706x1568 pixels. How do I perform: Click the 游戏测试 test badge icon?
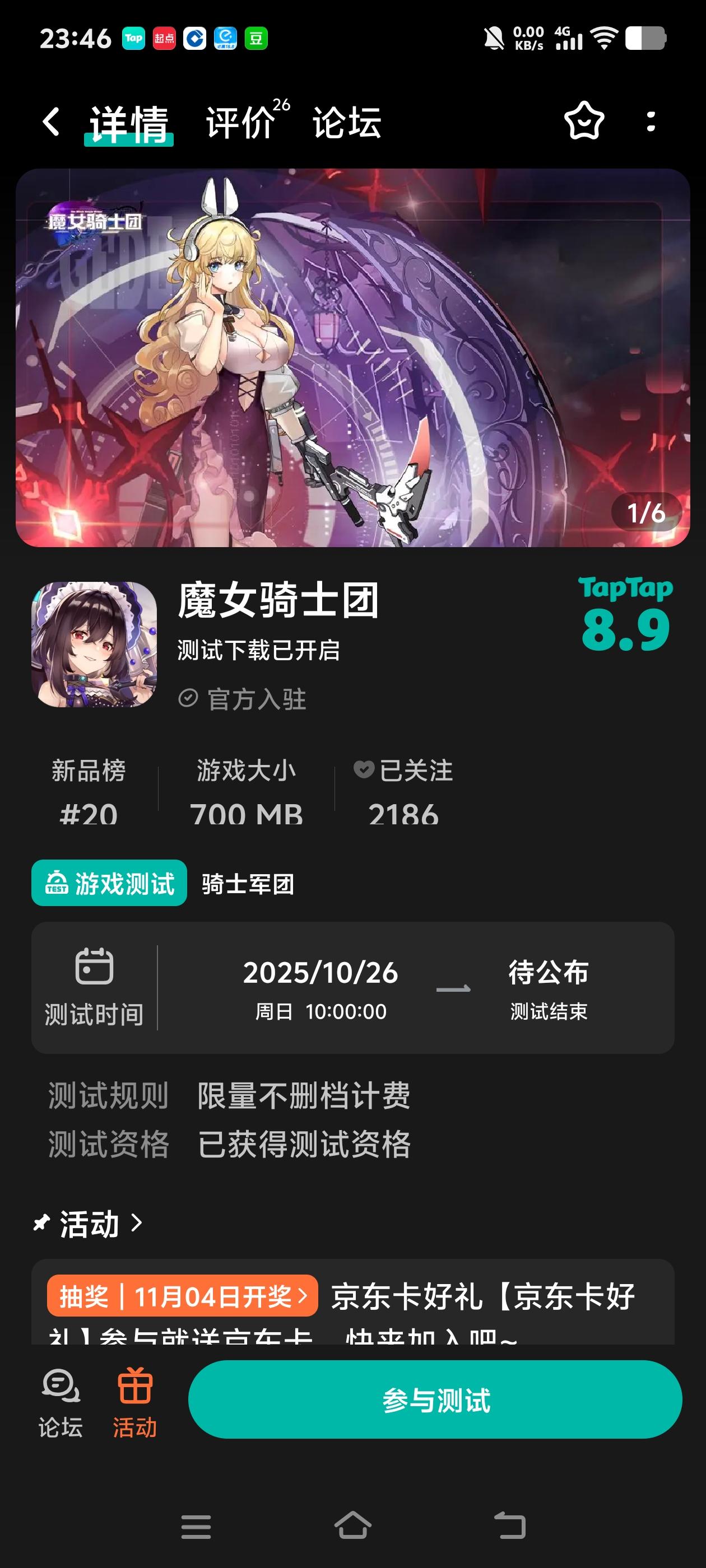[x=55, y=883]
